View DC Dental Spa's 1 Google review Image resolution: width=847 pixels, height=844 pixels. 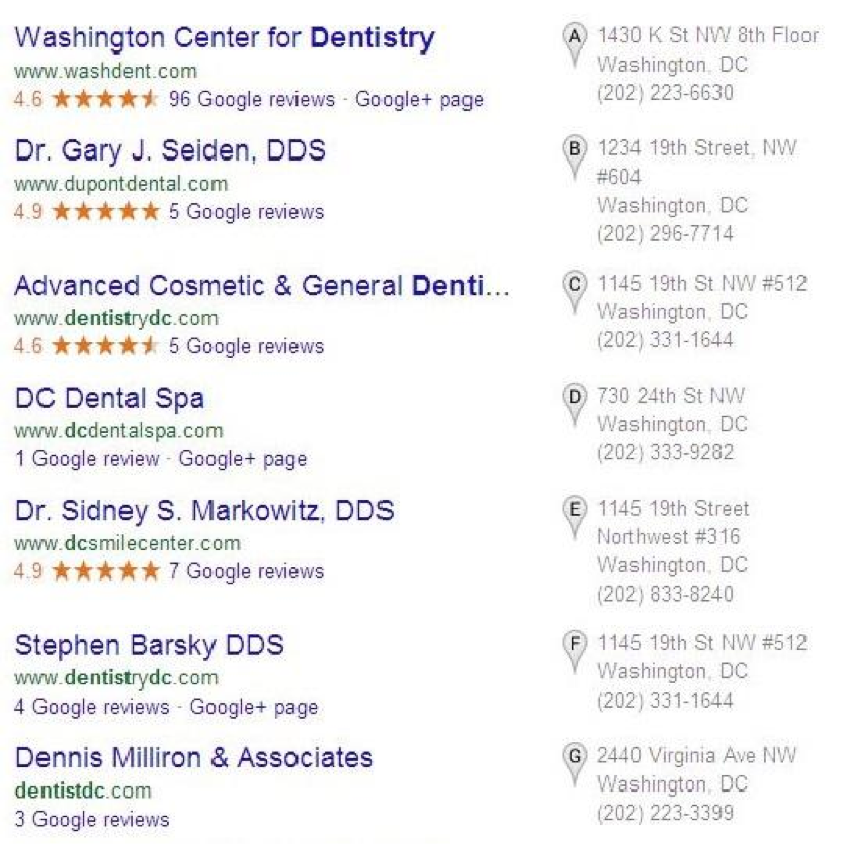coord(87,459)
